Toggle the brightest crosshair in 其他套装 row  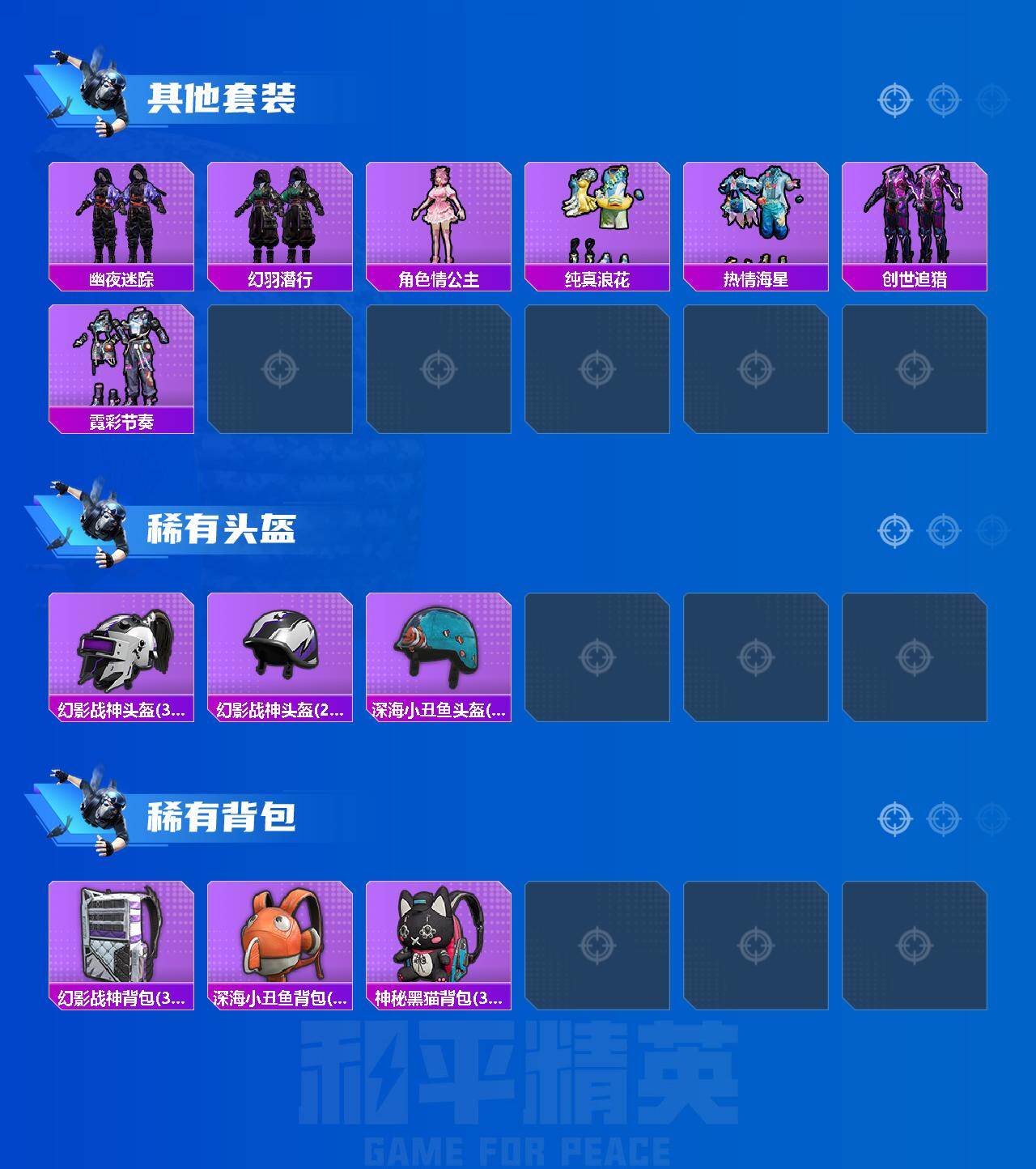click(894, 101)
